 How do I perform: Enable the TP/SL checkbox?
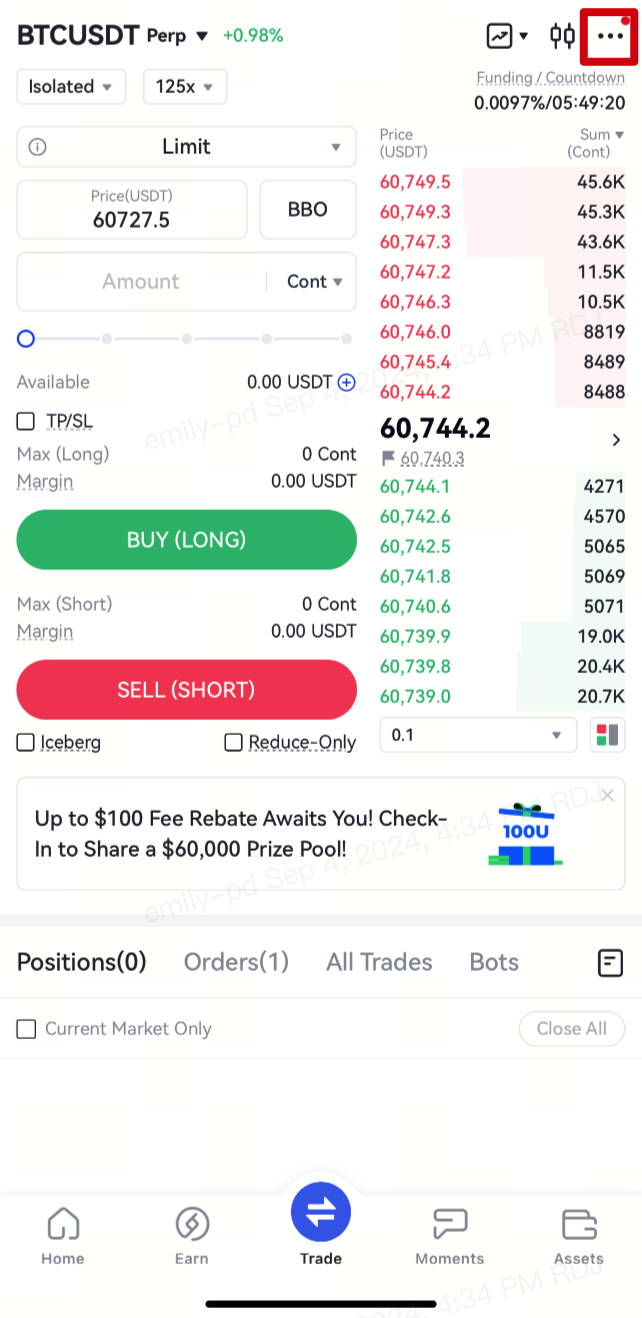click(26, 422)
